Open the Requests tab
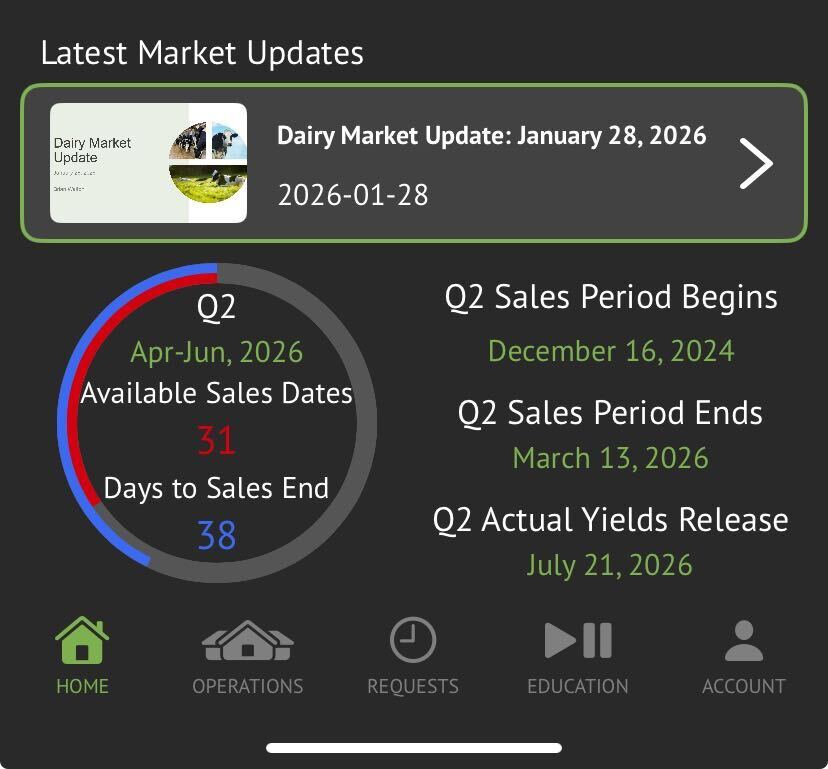Screen dimensions: 828x769 (x=412, y=655)
